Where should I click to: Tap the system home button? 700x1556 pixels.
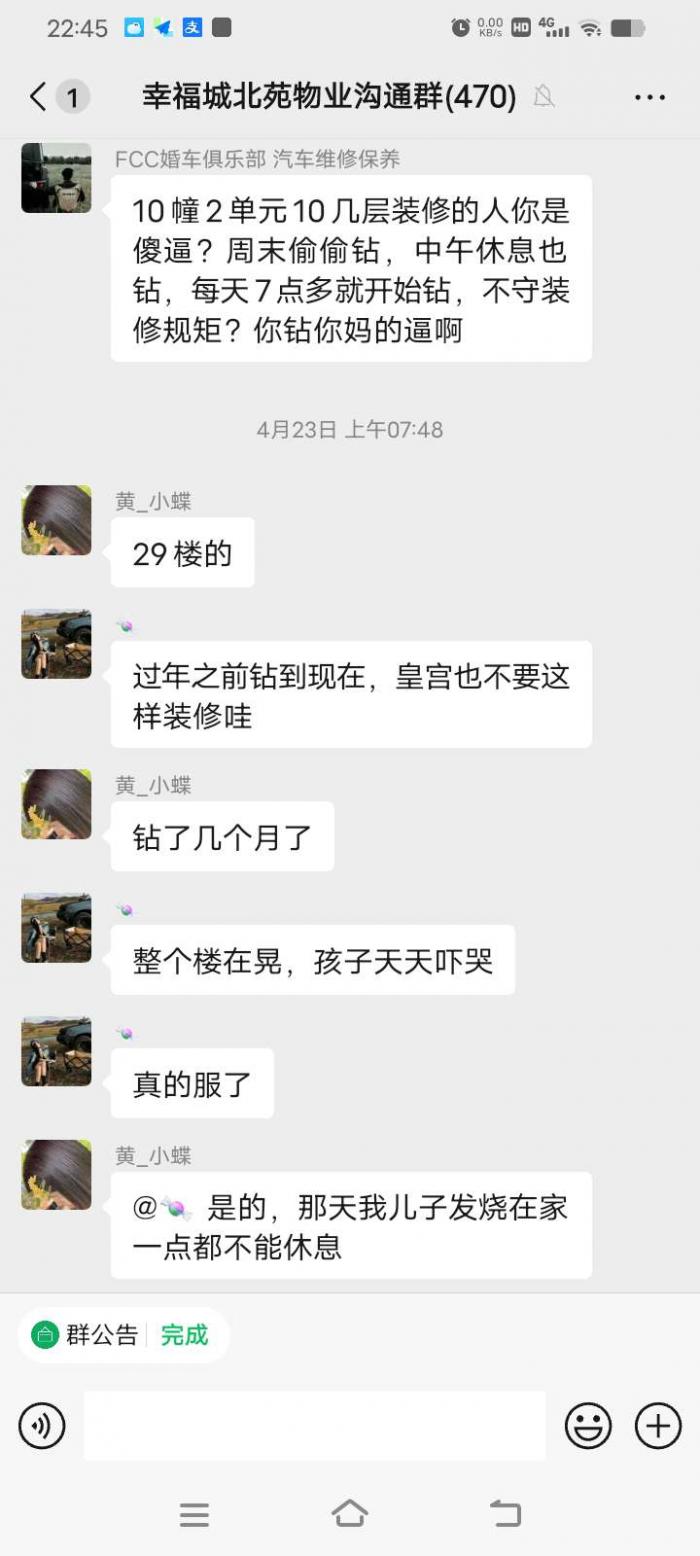(349, 1514)
